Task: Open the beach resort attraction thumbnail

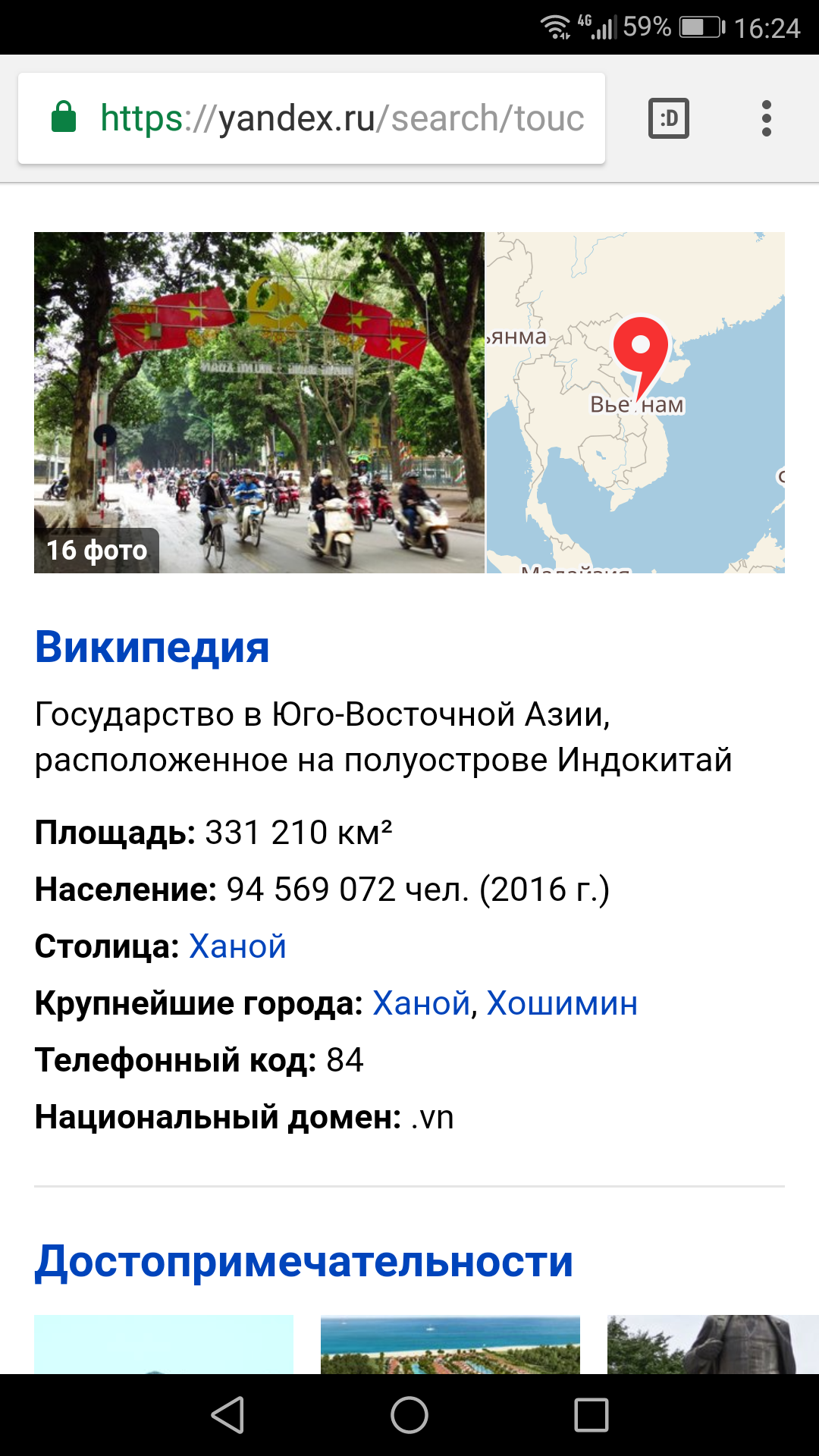Action: coord(450,1344)
